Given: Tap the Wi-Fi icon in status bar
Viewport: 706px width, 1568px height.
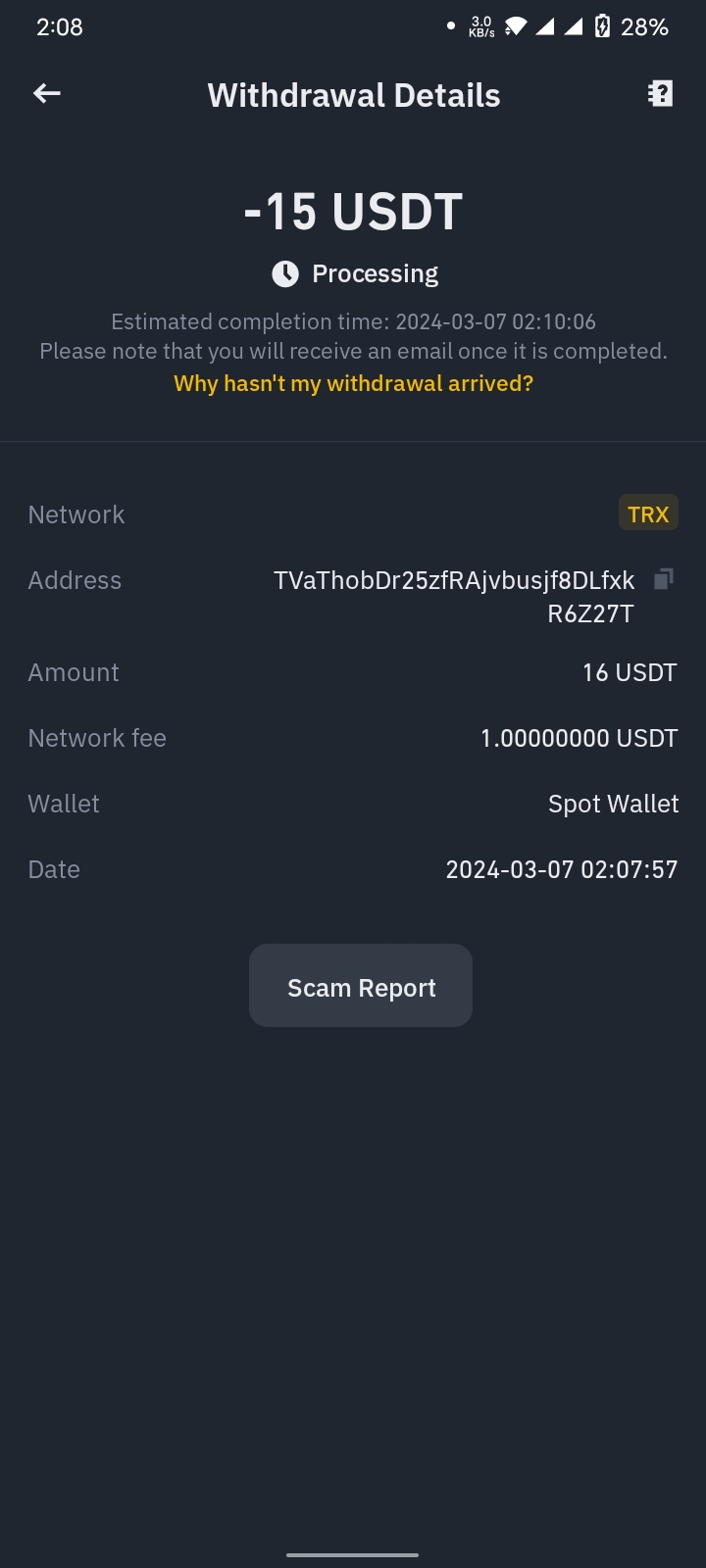Looking at the screenshot, I should pyautogui.click(x=514, y=26).
